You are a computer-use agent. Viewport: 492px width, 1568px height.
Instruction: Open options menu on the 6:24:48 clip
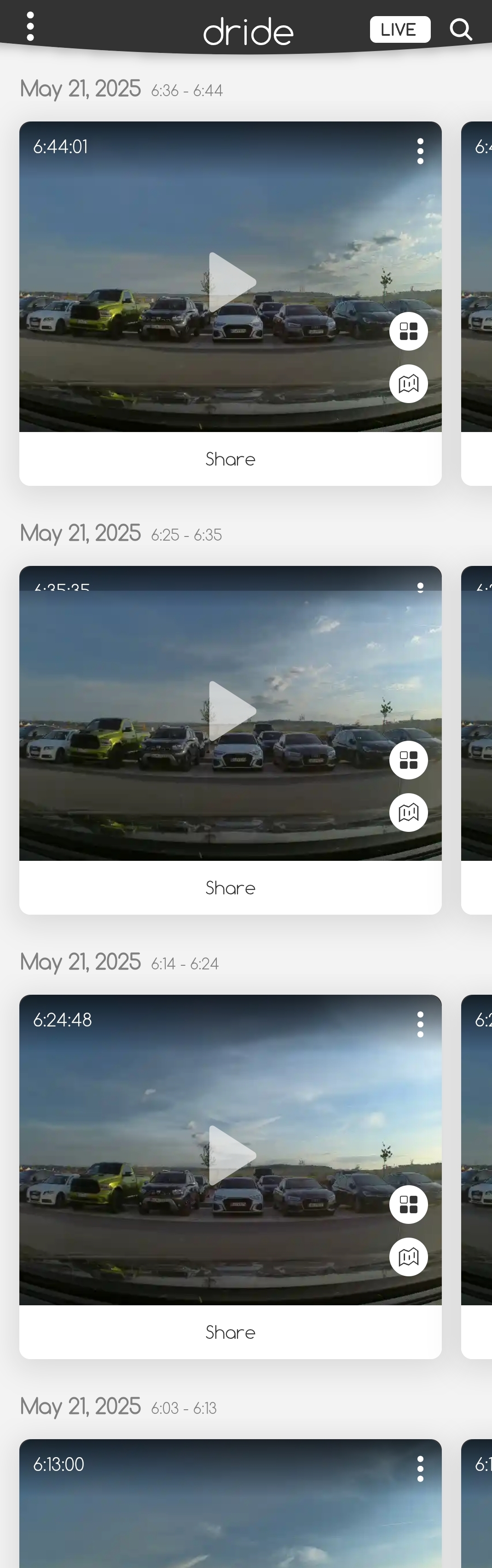click(420, 1025)
